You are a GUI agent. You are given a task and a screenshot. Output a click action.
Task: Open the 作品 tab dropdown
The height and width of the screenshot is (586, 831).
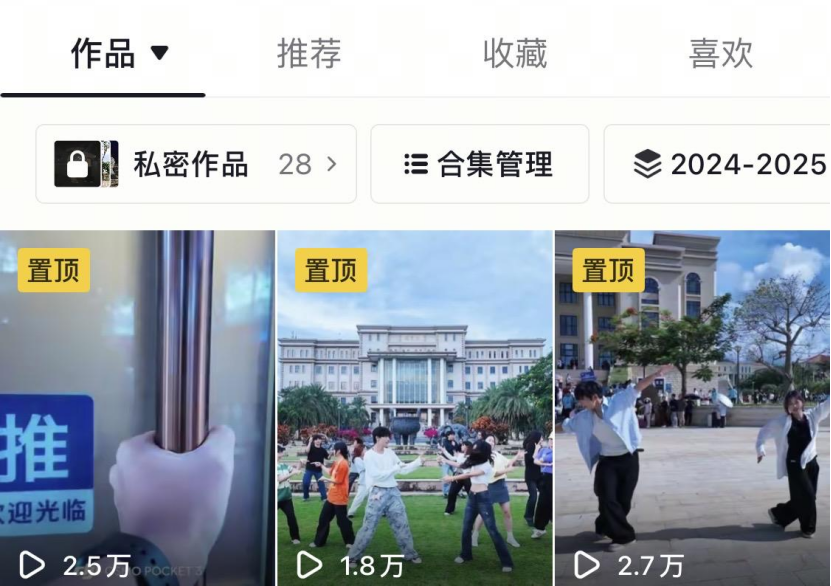click(120, 54)
